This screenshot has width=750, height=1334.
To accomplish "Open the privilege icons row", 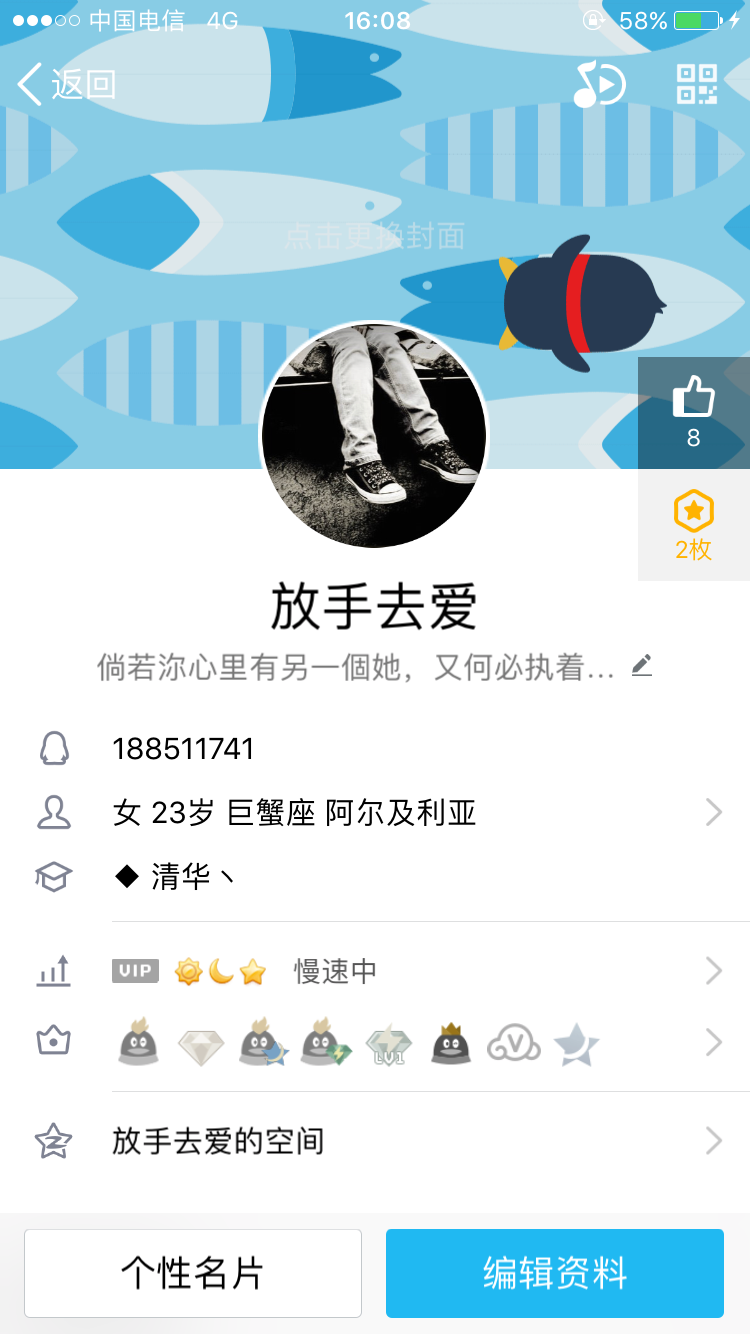I will pyautogui.click(x=375, y=1044).
